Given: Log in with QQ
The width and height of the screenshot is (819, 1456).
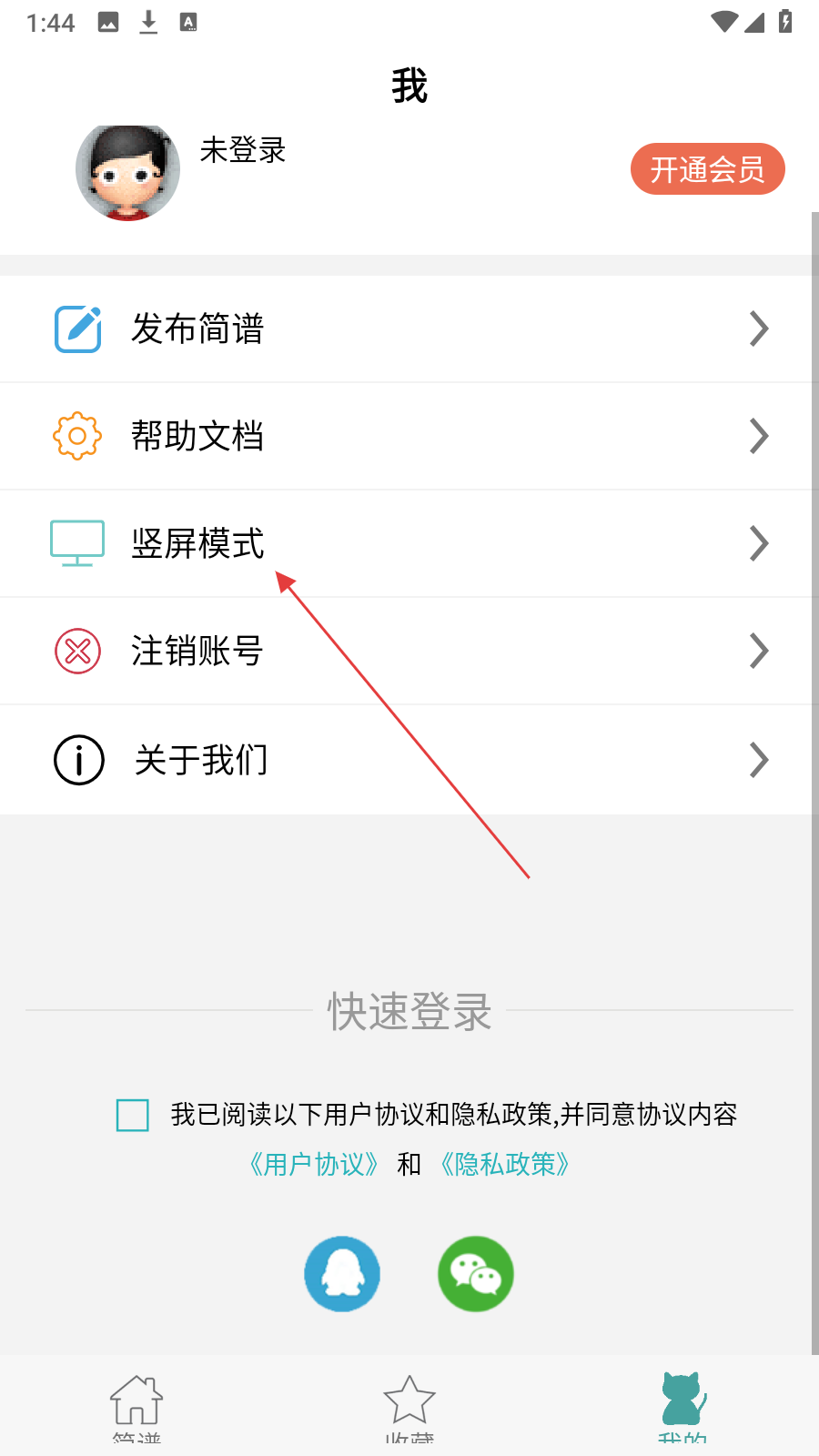Looking at the screenshot, I should pyautogui.click(x=342, y=1273).
